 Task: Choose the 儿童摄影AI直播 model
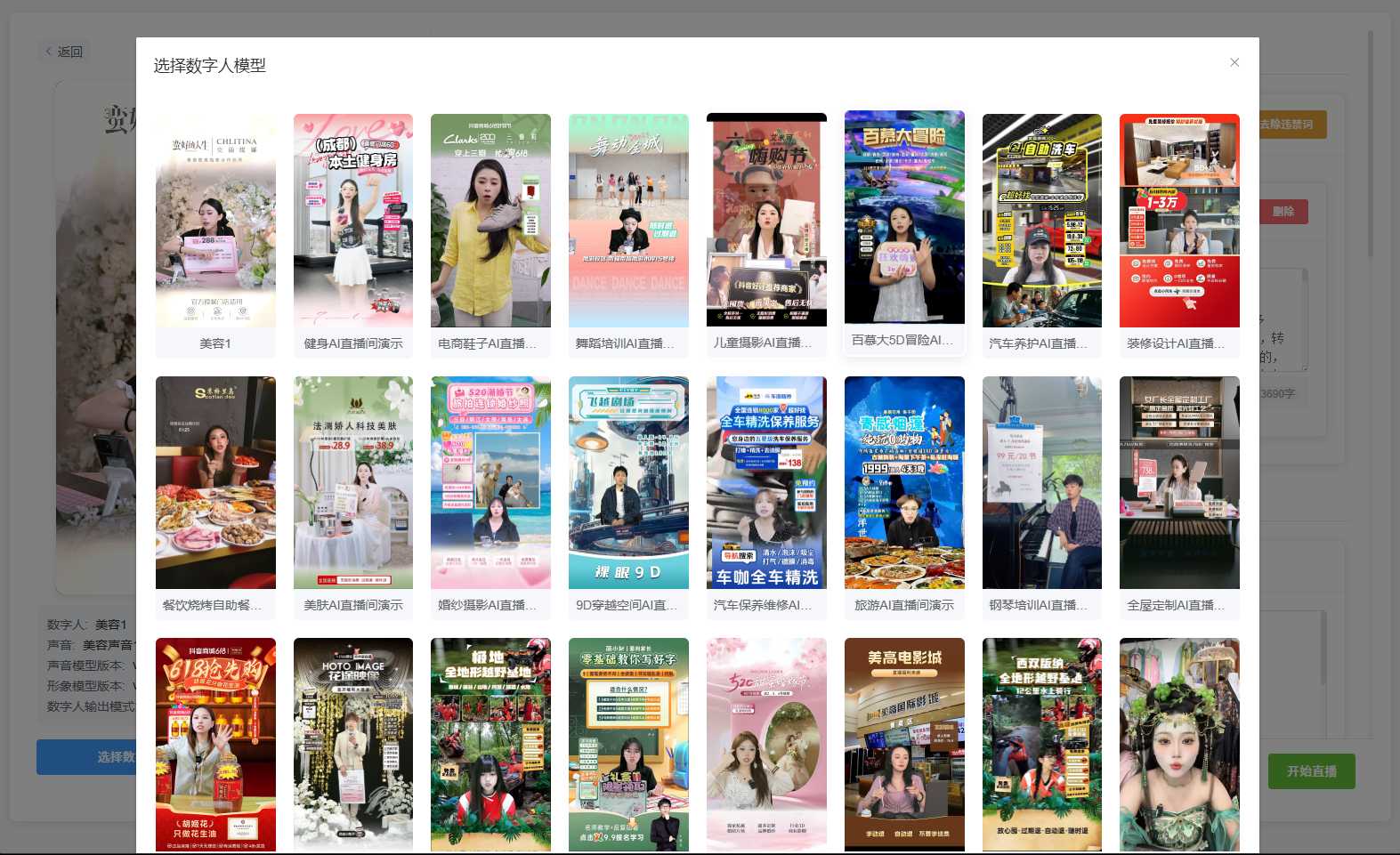pos(766,221)
